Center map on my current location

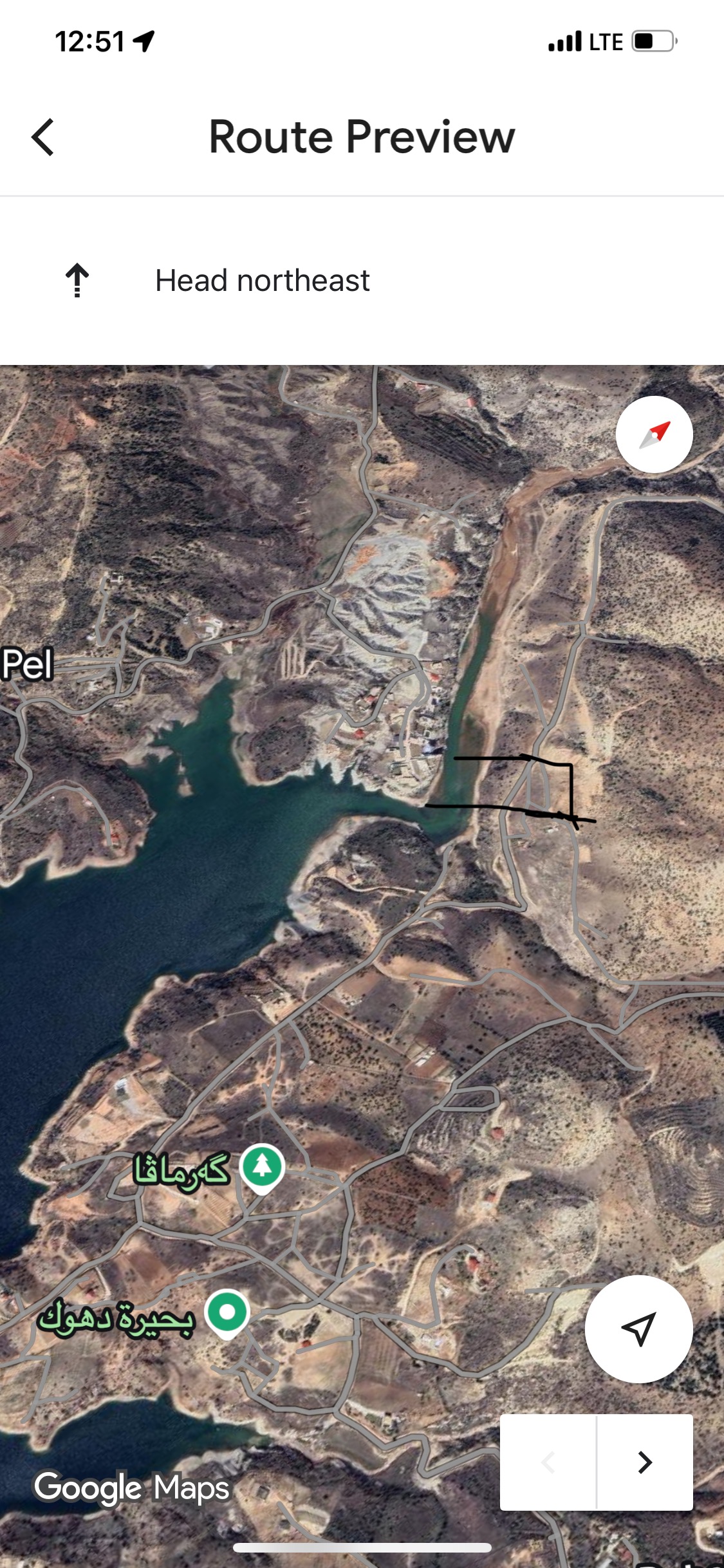coord(638,1329)
